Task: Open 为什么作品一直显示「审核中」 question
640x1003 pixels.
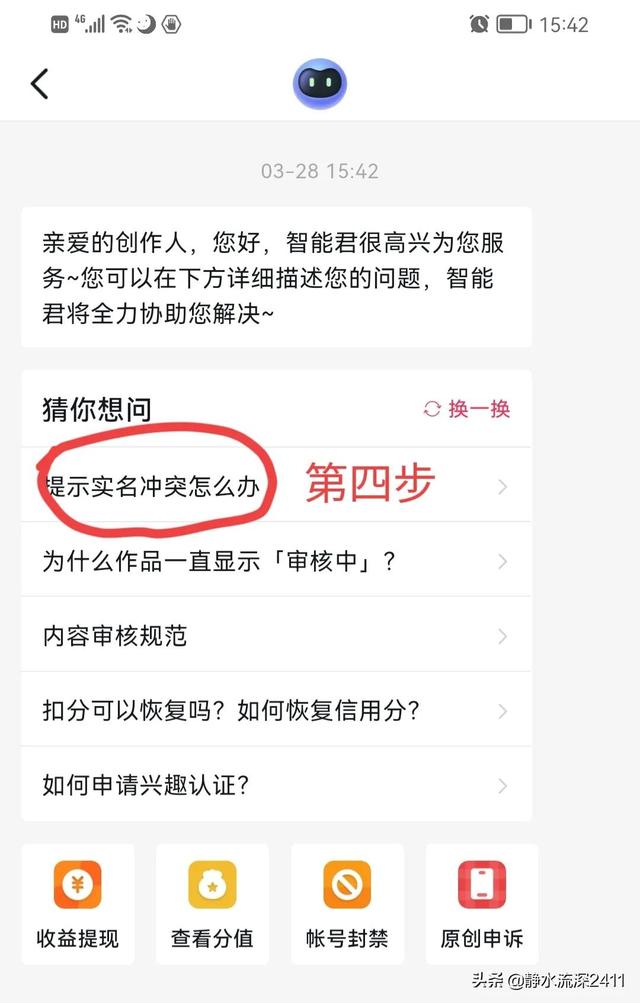Action: pyautogui.click(x=219, y=561)
